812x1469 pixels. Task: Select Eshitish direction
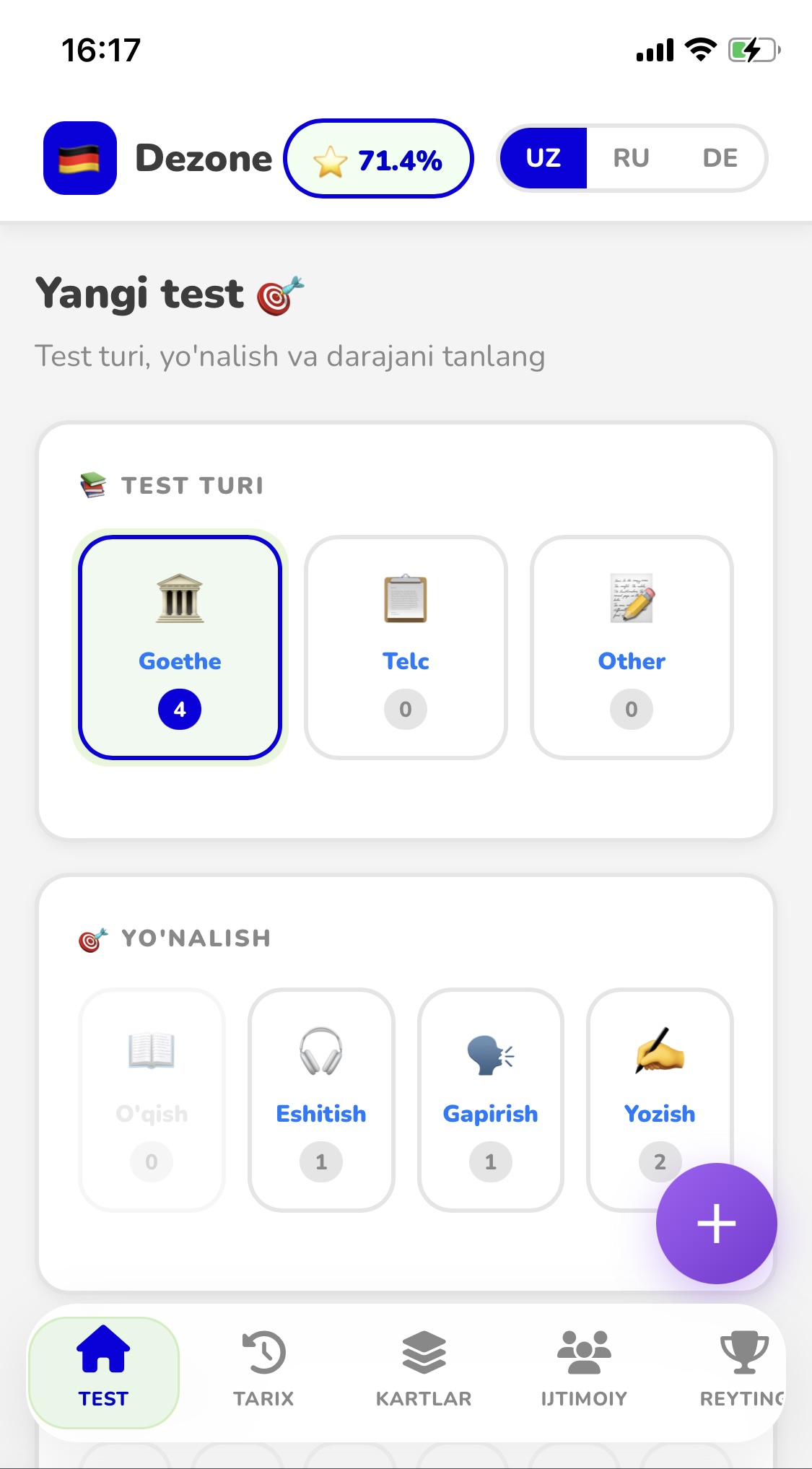tap(321, 1099)
